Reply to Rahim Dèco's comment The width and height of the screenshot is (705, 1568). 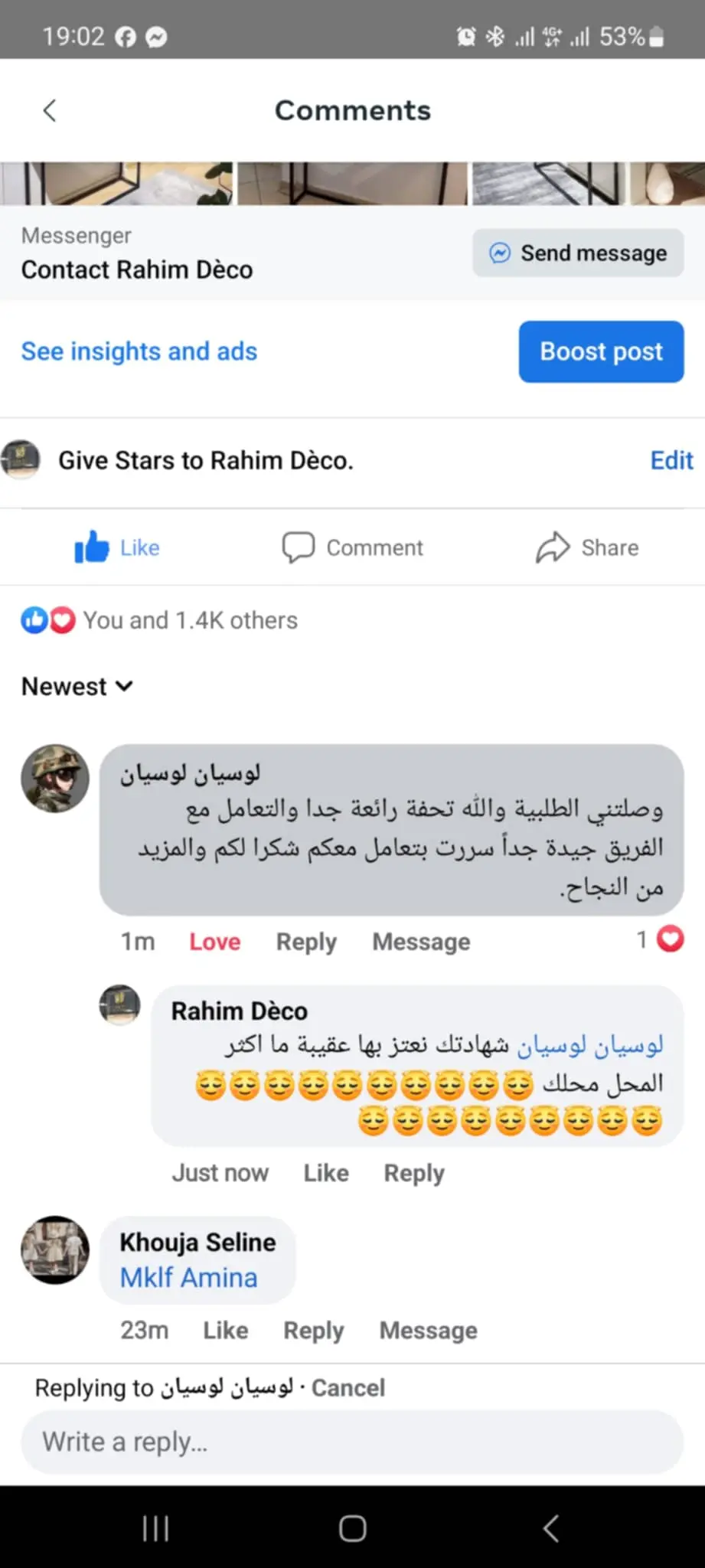pos(414,1173)
